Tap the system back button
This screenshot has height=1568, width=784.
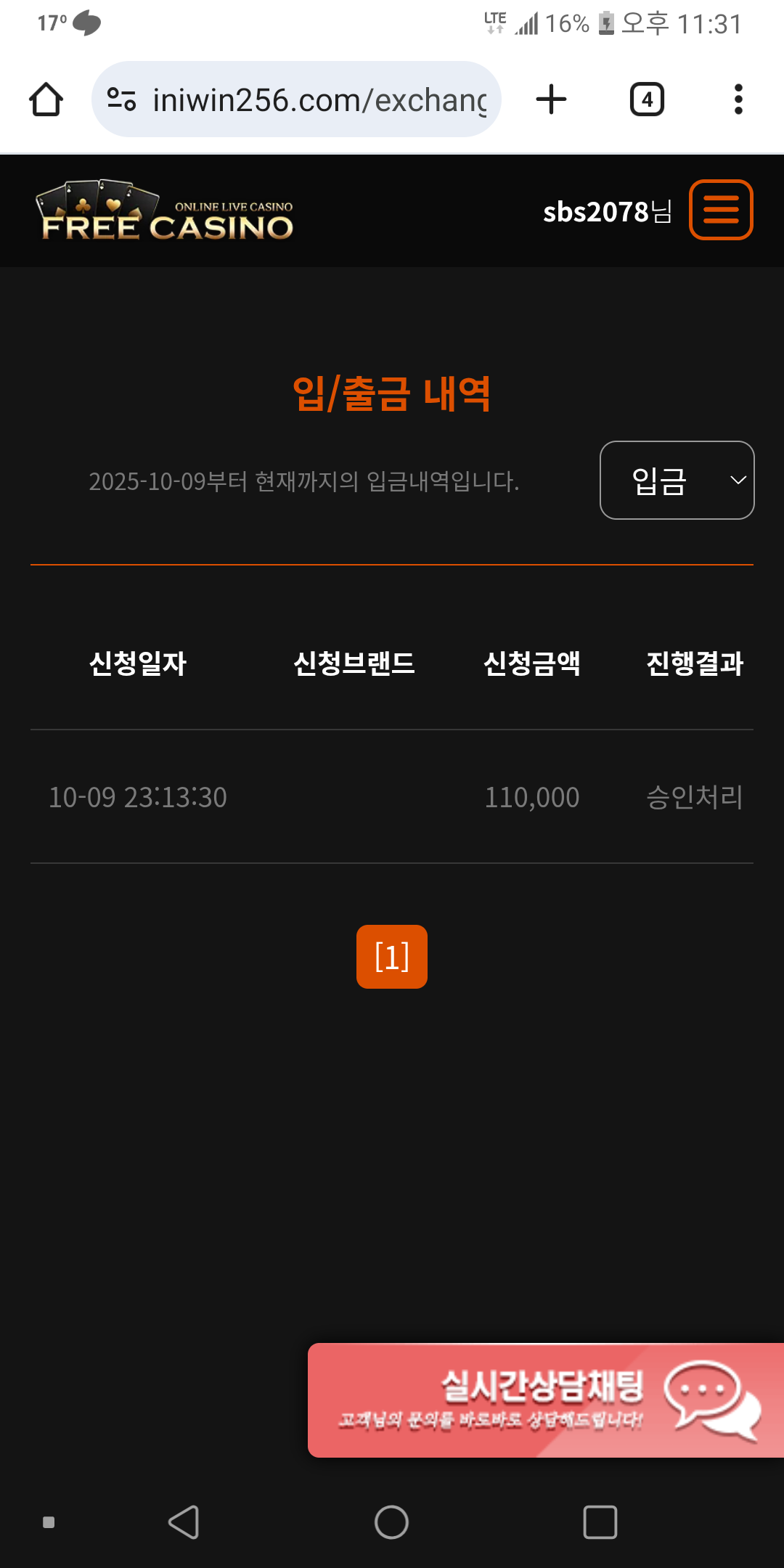click(x=184, y=1522)
